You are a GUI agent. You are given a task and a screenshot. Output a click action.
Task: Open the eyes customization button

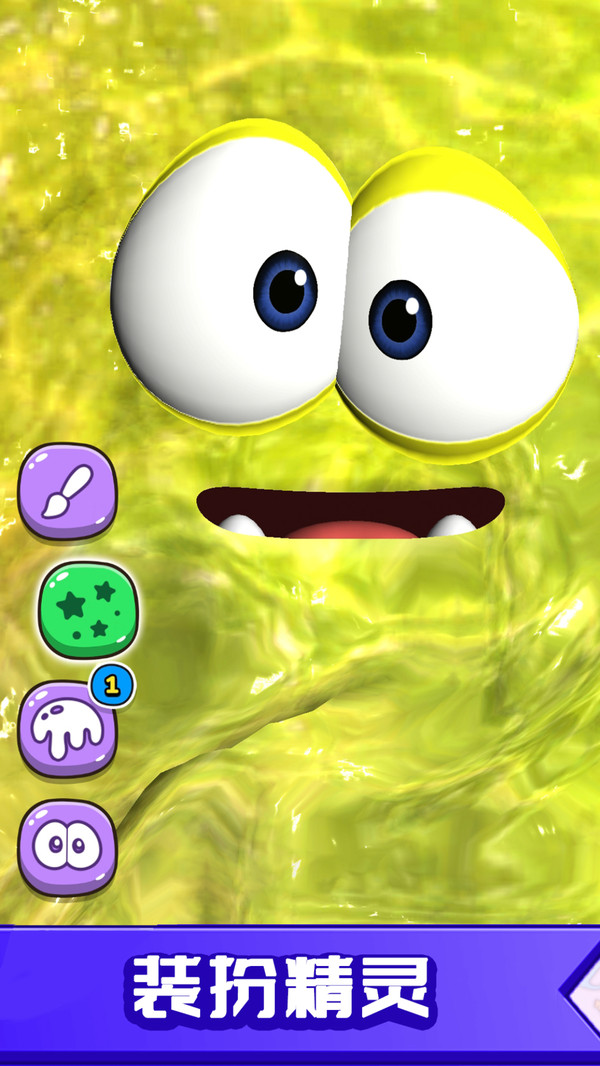(67, 847)
